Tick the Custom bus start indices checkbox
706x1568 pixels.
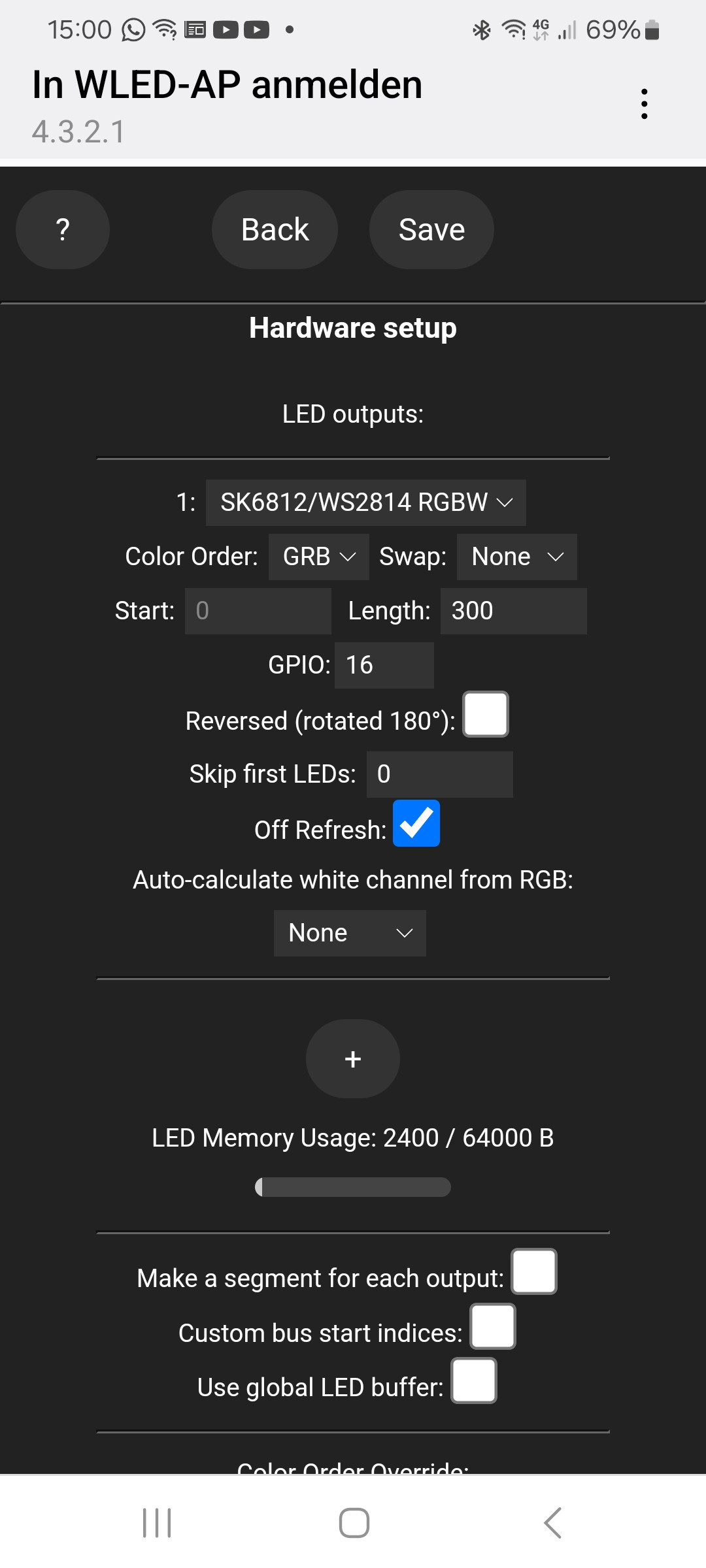tap(493, 1326)
